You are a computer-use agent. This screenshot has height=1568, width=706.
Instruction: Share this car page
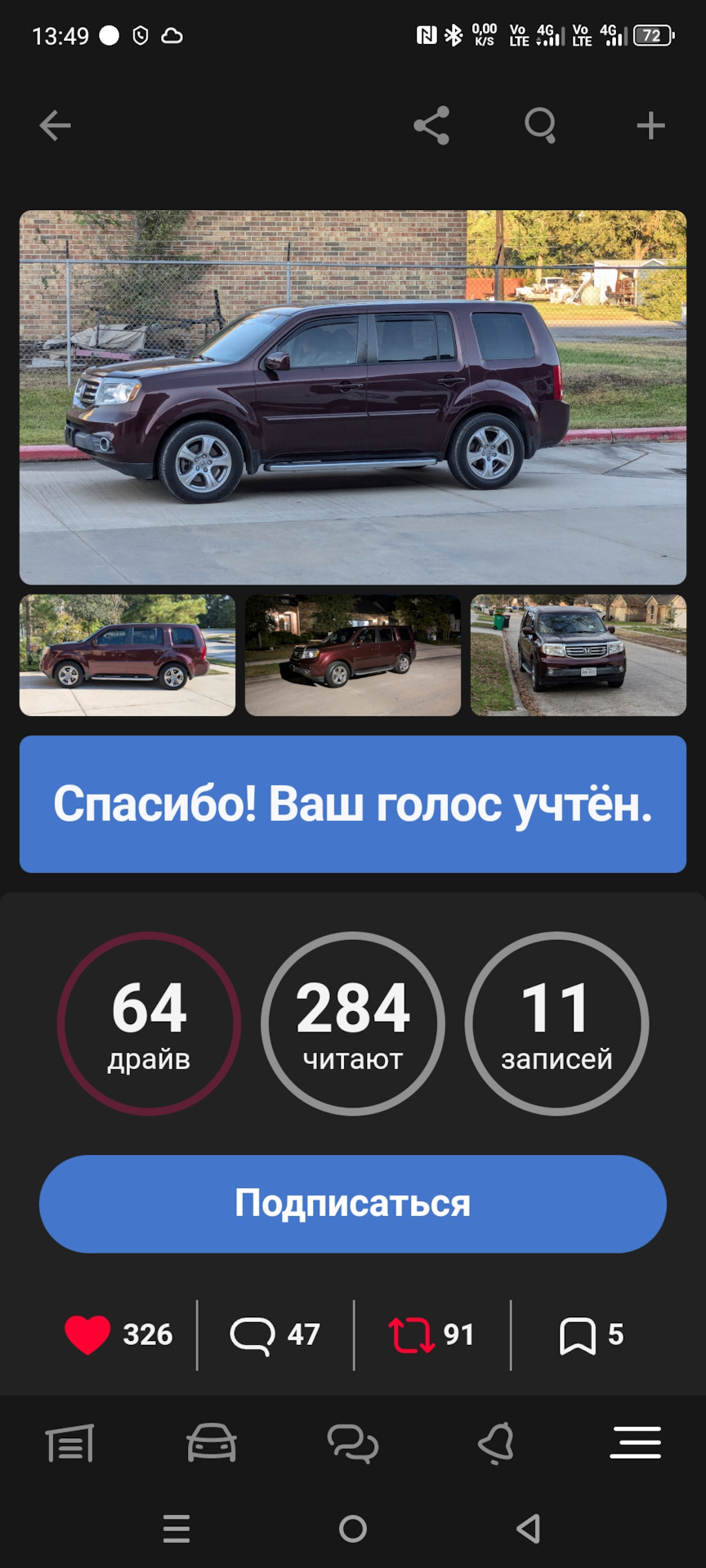click(431, 126)
